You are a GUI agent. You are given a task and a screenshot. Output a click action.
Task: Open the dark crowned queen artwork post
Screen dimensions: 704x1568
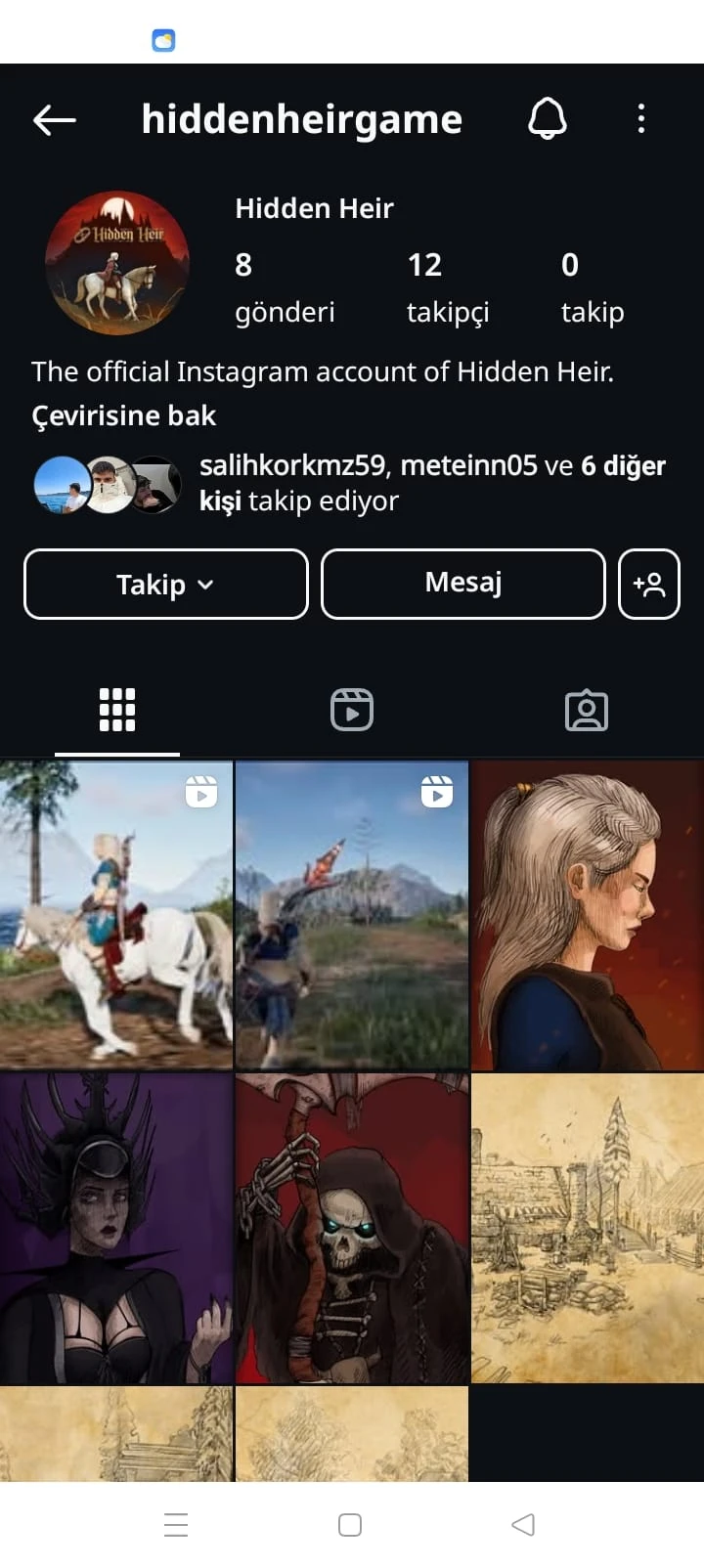[116, 1228]
